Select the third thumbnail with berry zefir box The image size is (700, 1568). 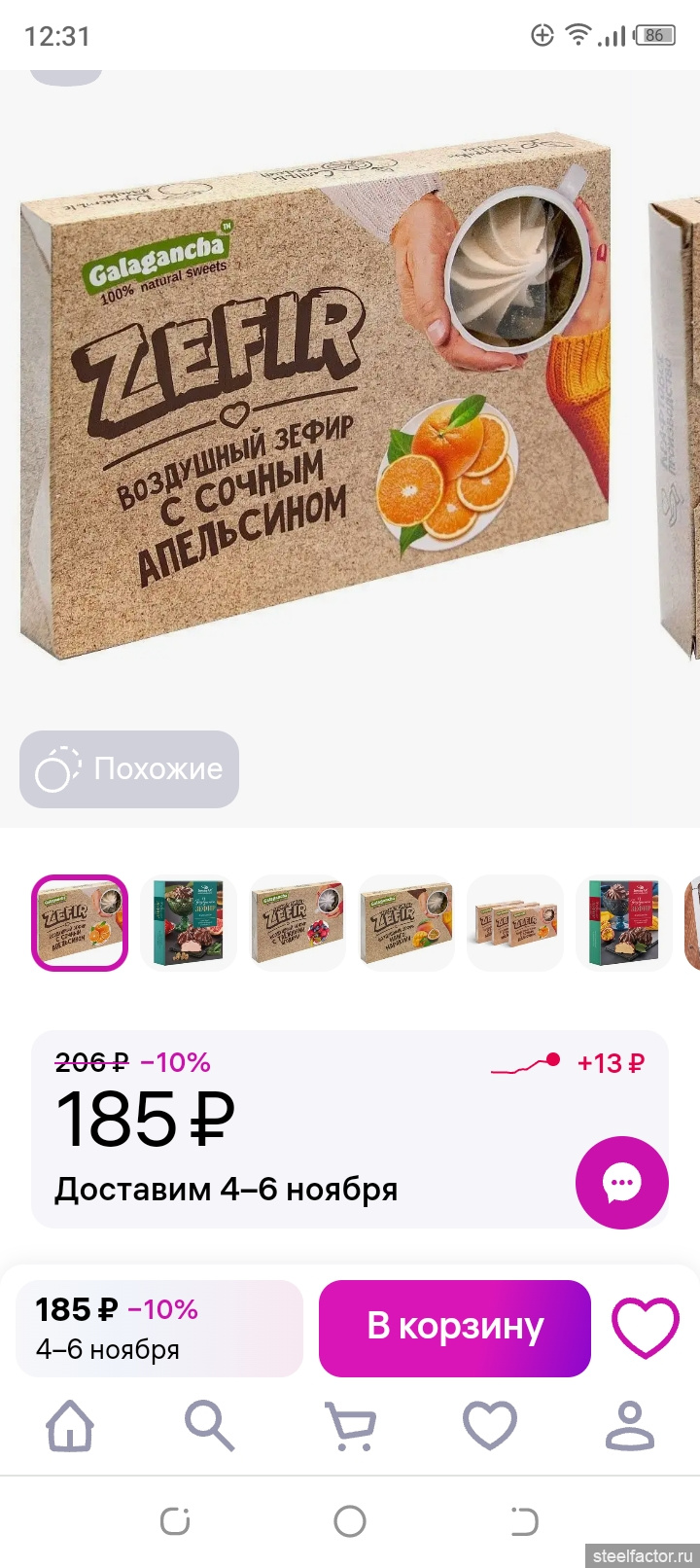(x=297, y=923)
